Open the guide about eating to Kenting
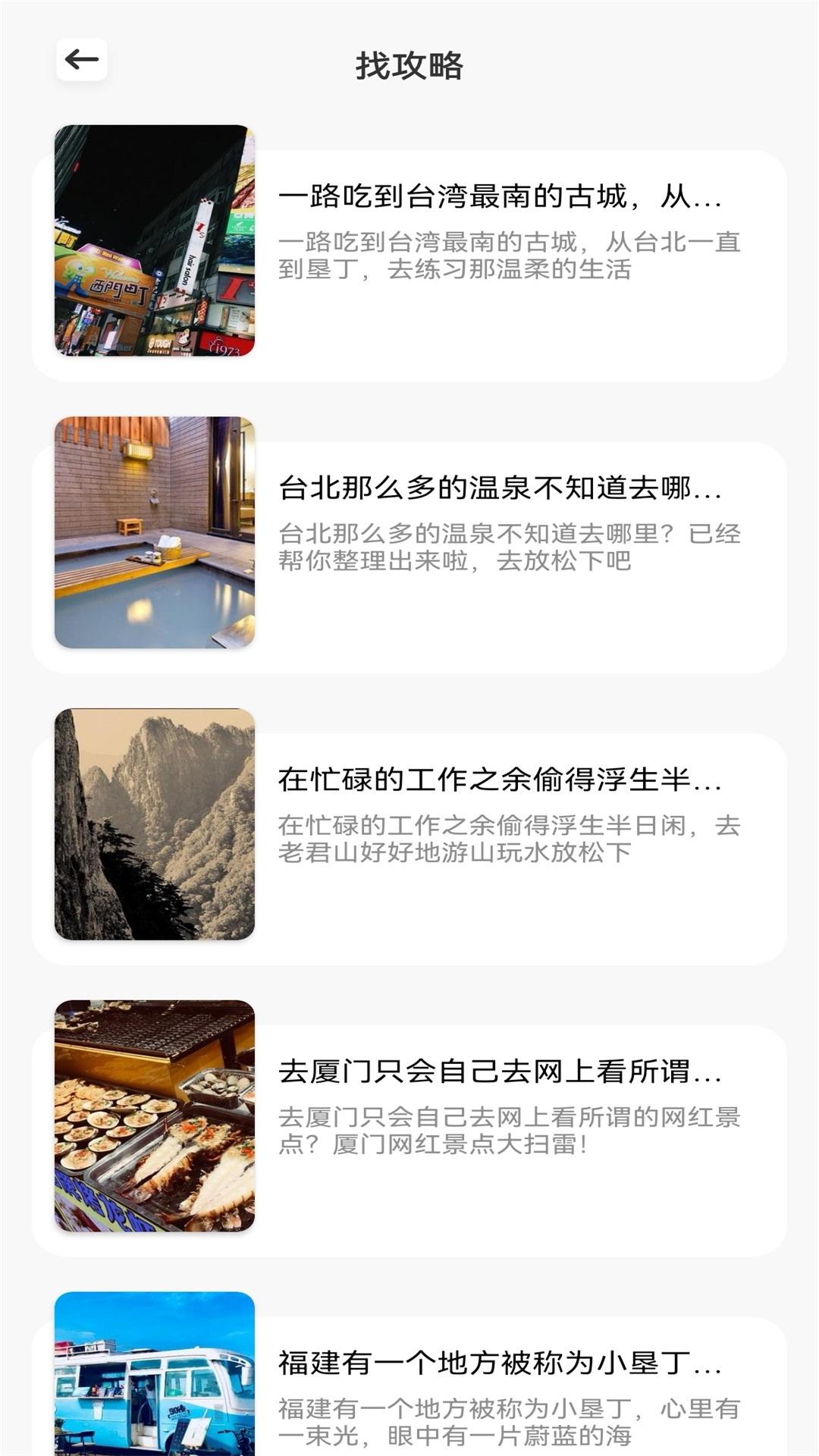 coord(503,197)
